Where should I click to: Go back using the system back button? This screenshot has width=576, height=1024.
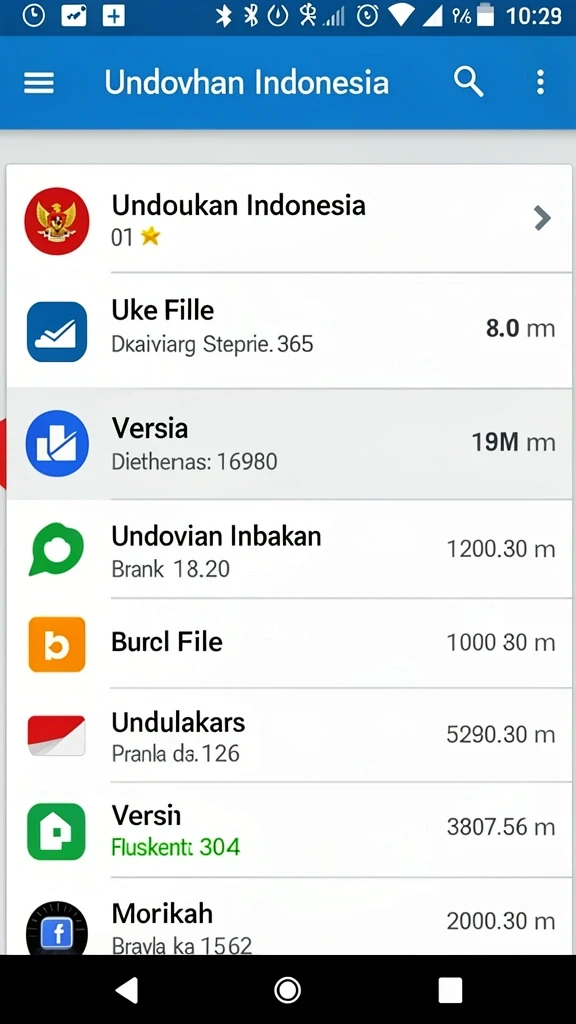pos(127,990)
